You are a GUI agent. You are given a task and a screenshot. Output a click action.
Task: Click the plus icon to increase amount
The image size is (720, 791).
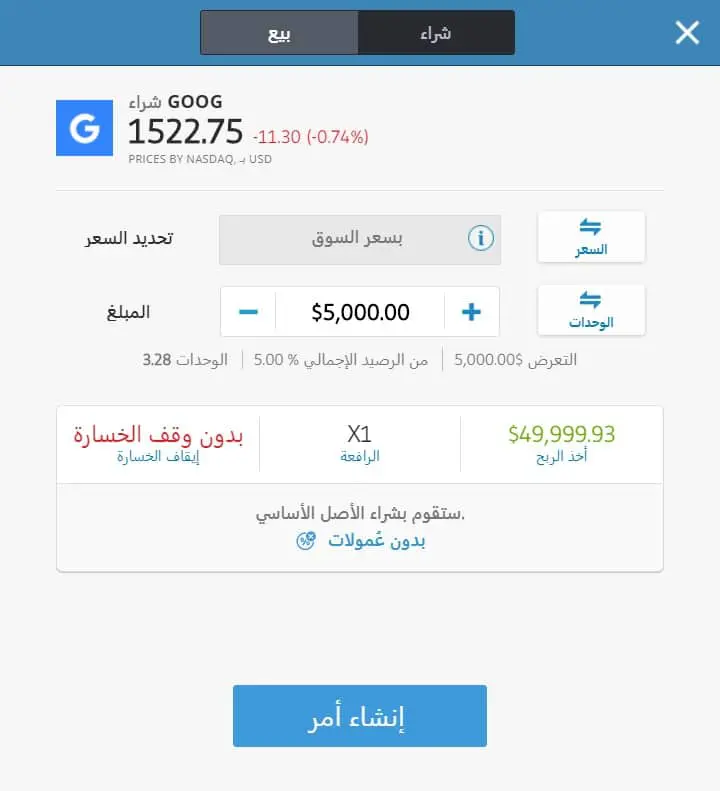470,311
